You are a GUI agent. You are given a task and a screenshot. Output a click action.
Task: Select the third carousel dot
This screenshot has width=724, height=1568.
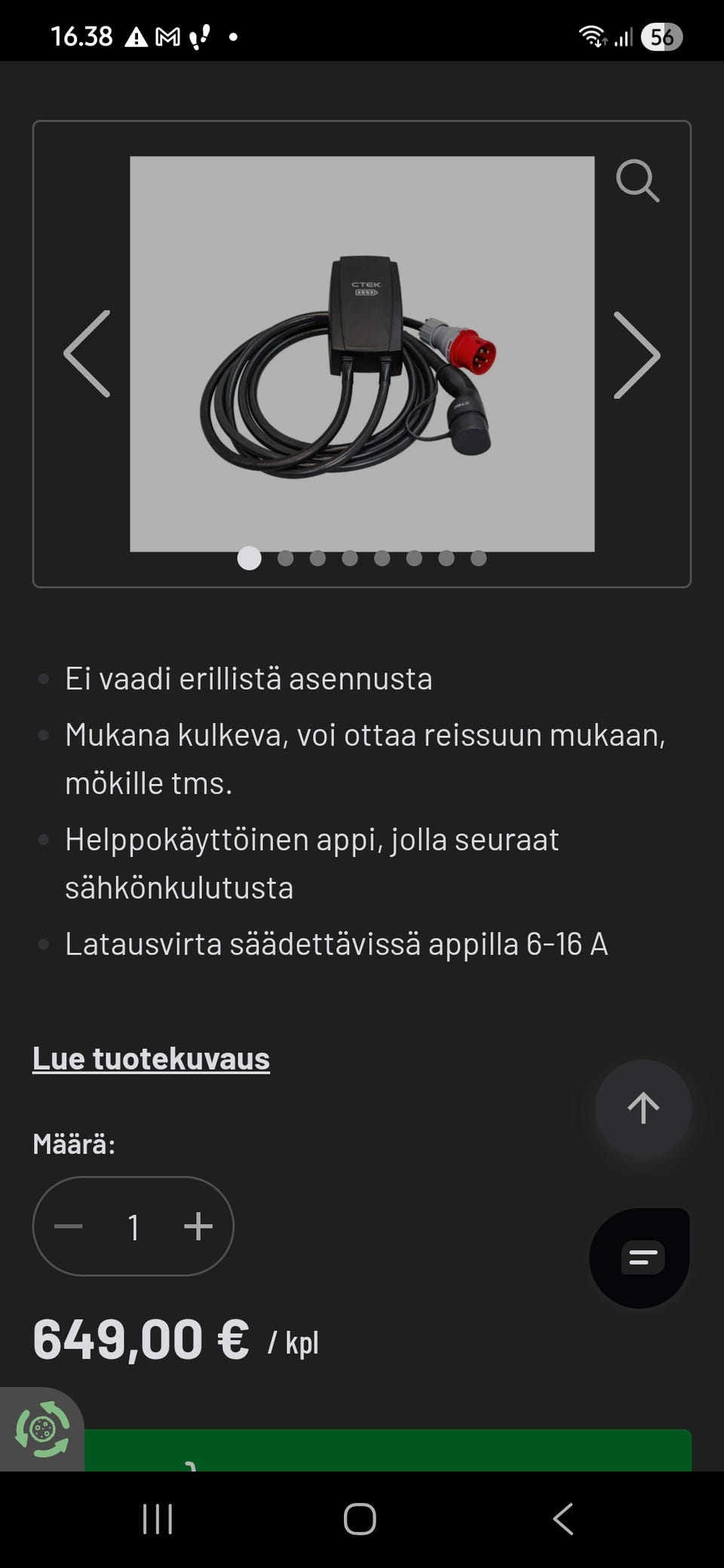point(318,559)
